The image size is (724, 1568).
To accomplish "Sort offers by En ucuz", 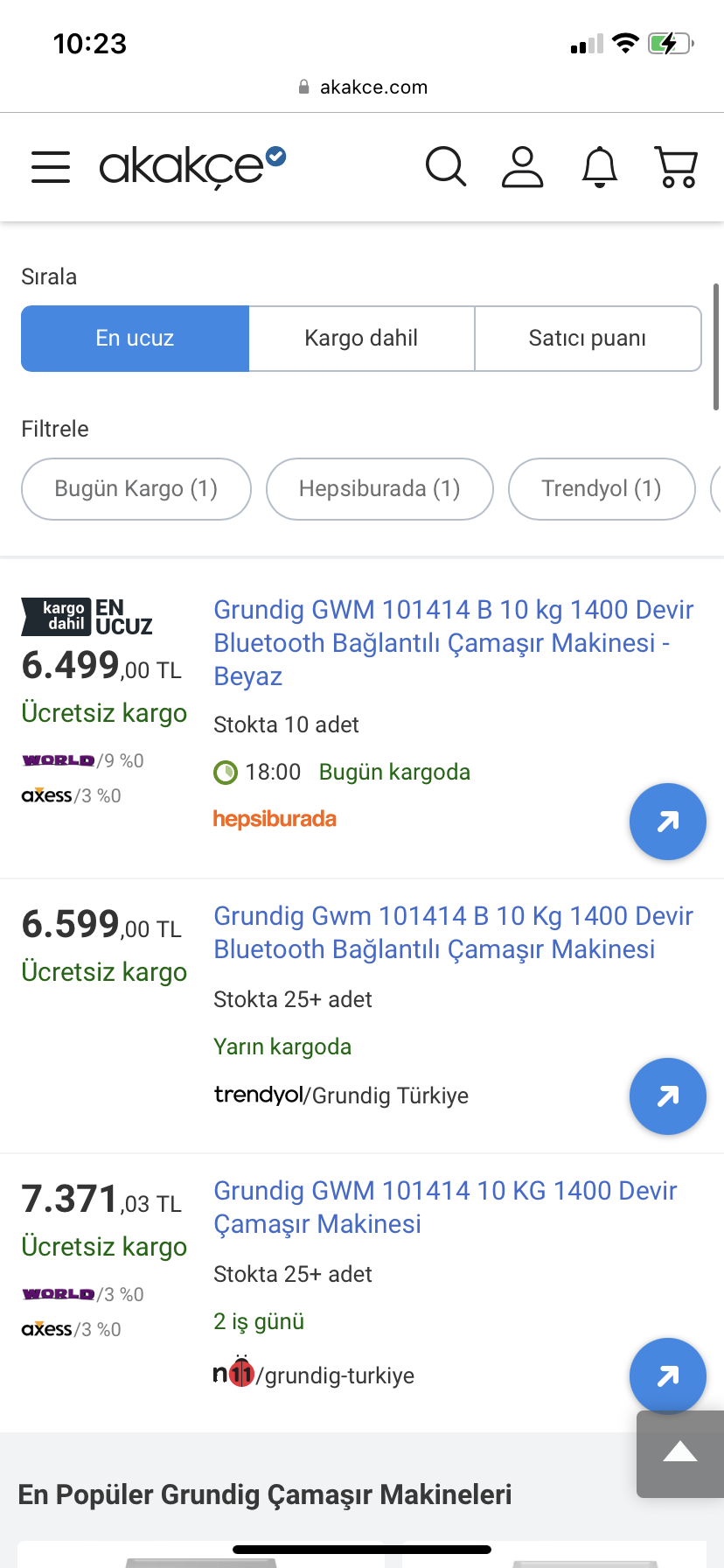I will [136, 339].
